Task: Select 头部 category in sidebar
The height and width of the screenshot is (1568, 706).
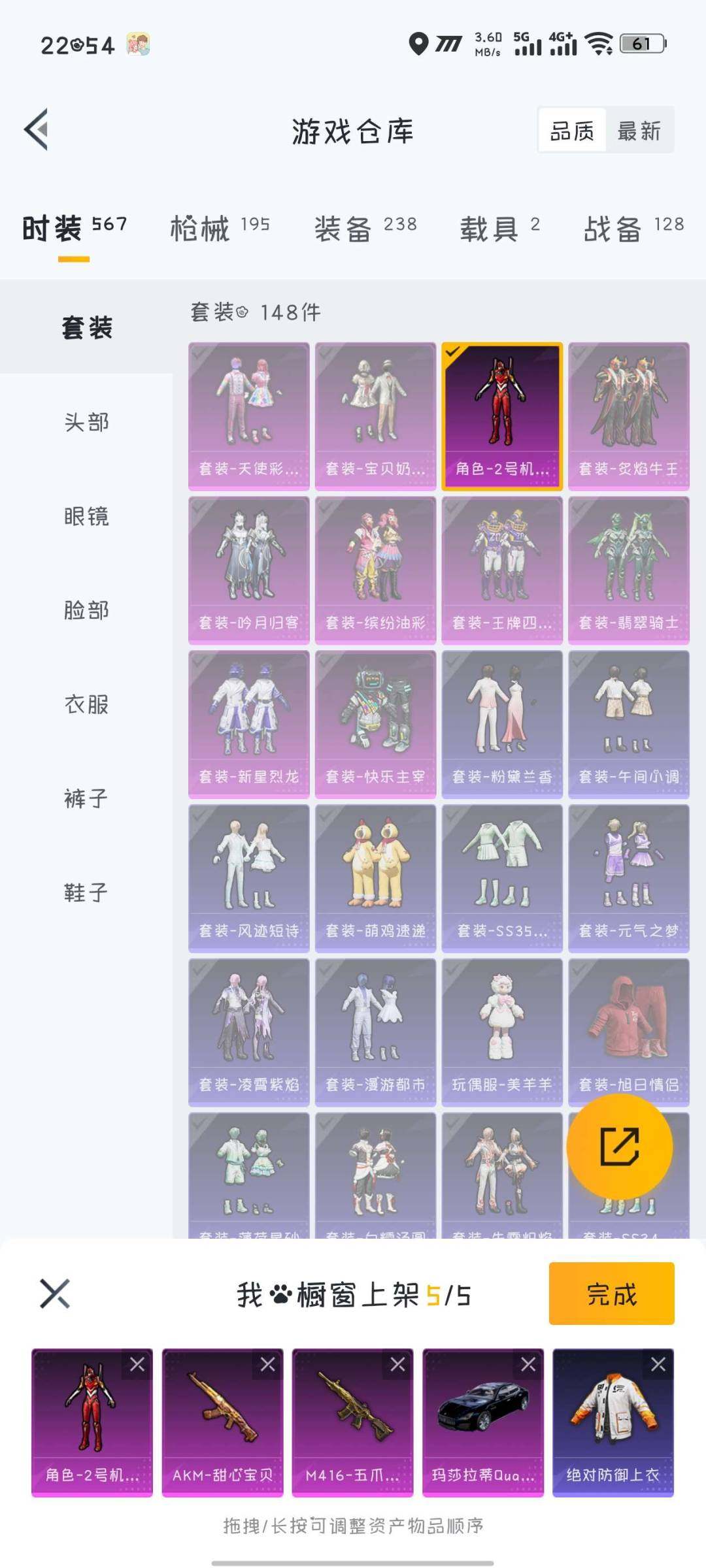Action: pyautogui.click(x=86, y=422)
